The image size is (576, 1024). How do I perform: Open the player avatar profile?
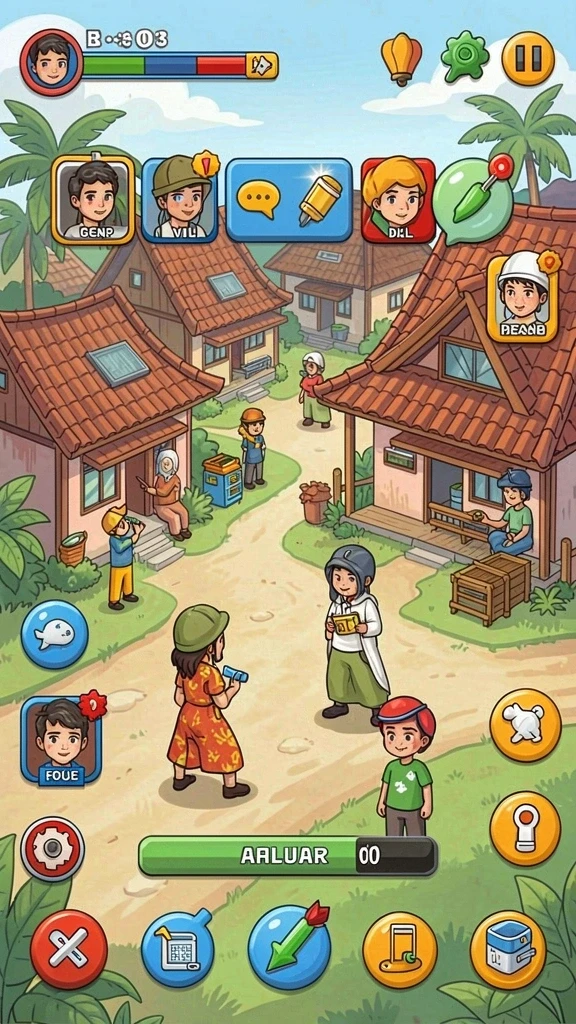52,63
